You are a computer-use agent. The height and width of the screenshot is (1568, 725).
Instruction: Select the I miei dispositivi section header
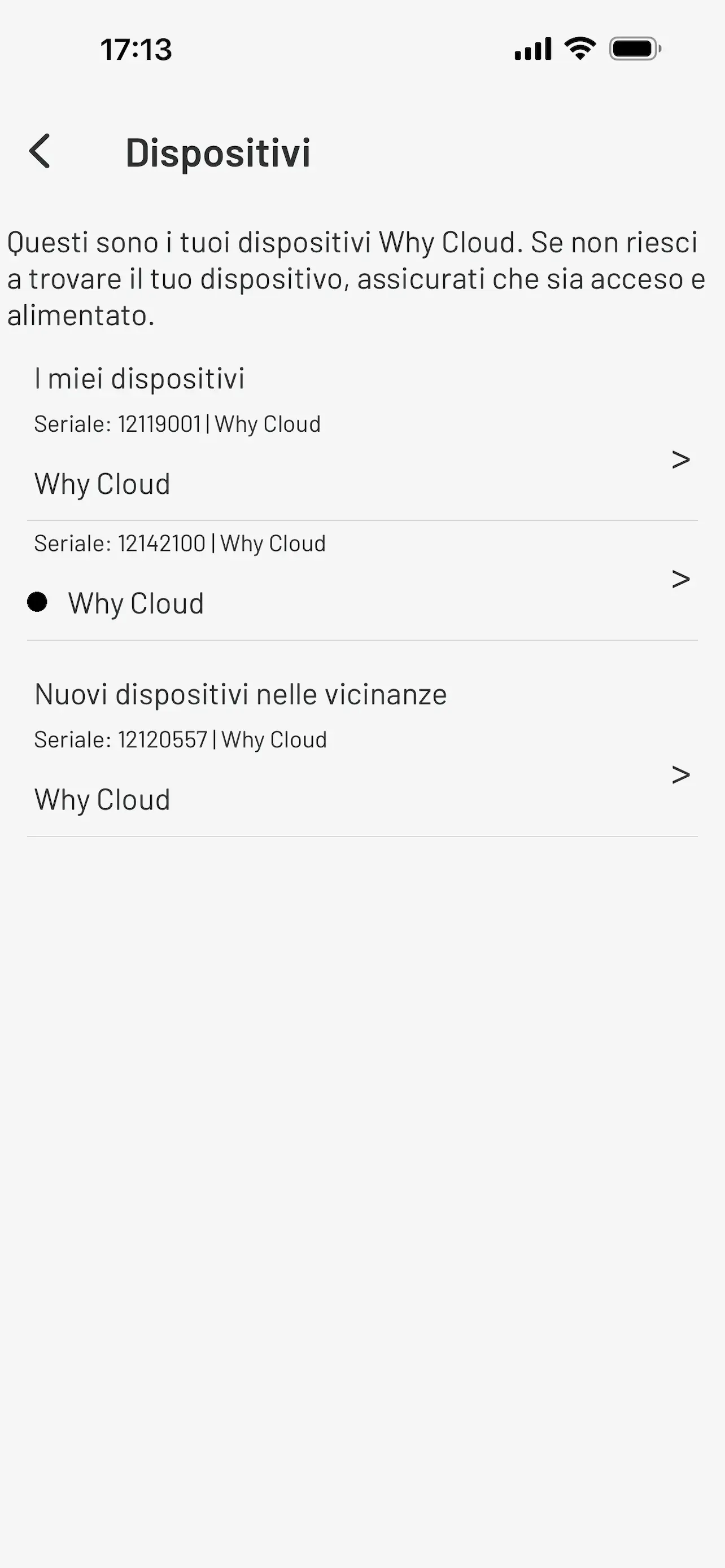pyautogui.click(x=139, y=378)
